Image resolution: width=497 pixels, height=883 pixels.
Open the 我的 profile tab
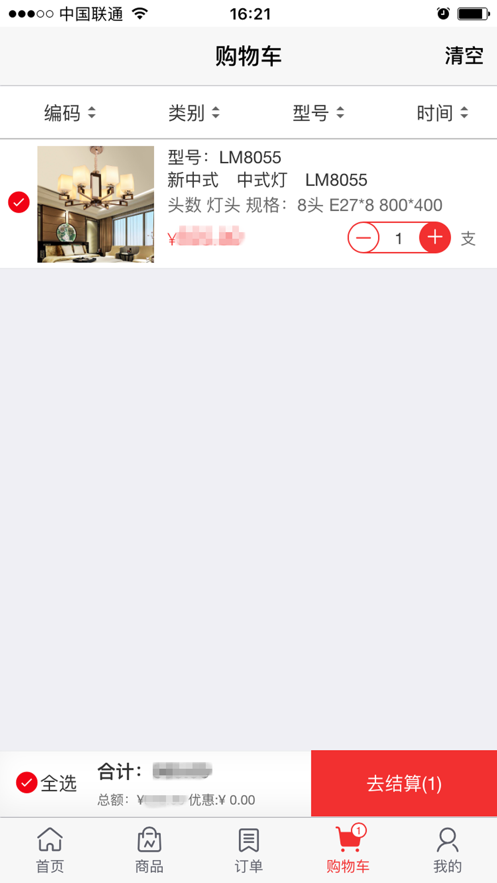click(447, 850)
